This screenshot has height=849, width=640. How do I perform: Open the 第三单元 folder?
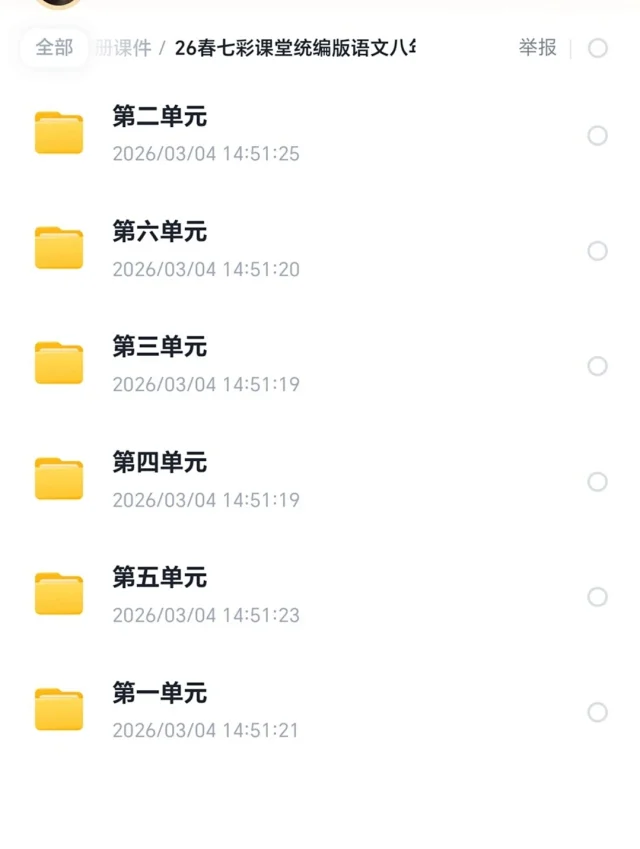[x=160, y=347]
